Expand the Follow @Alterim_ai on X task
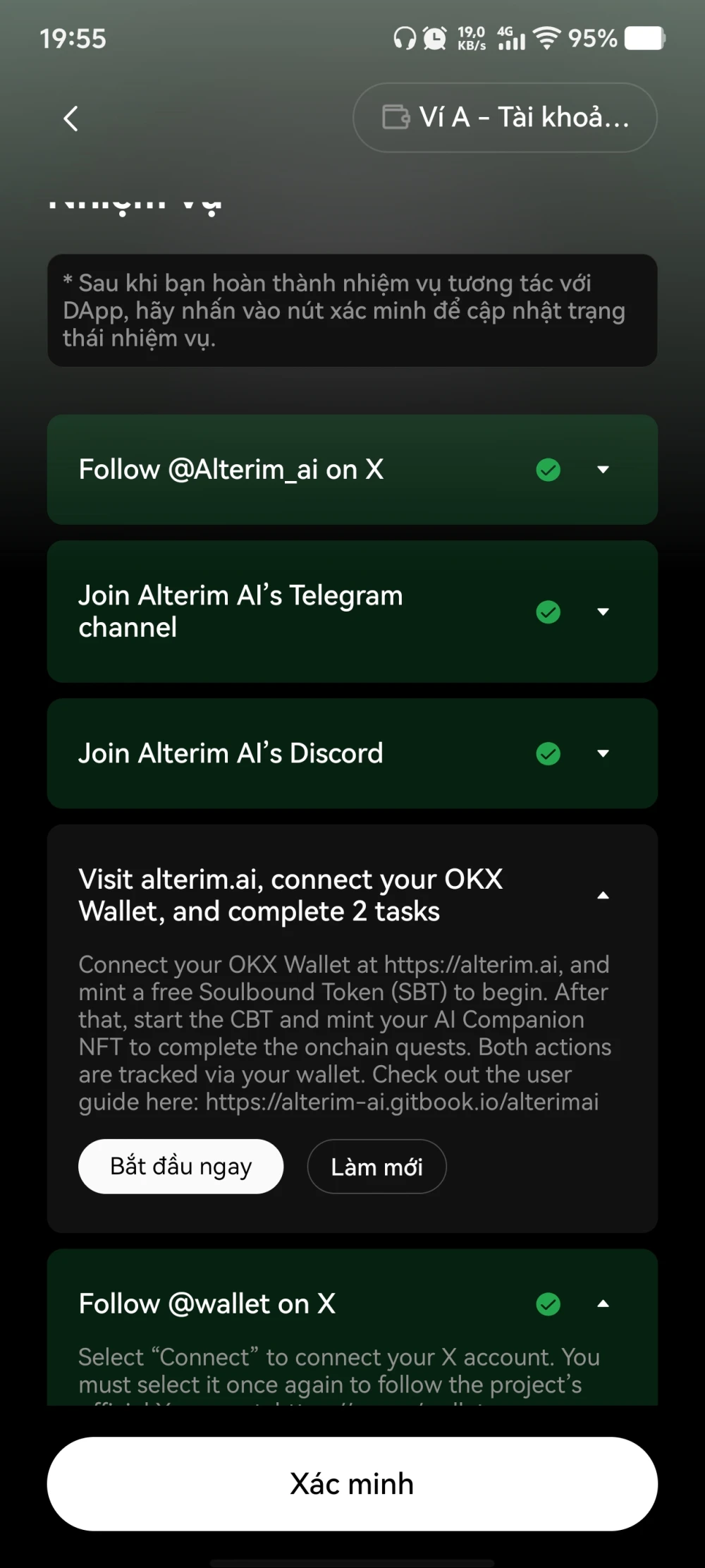 (x=603, y=469)
